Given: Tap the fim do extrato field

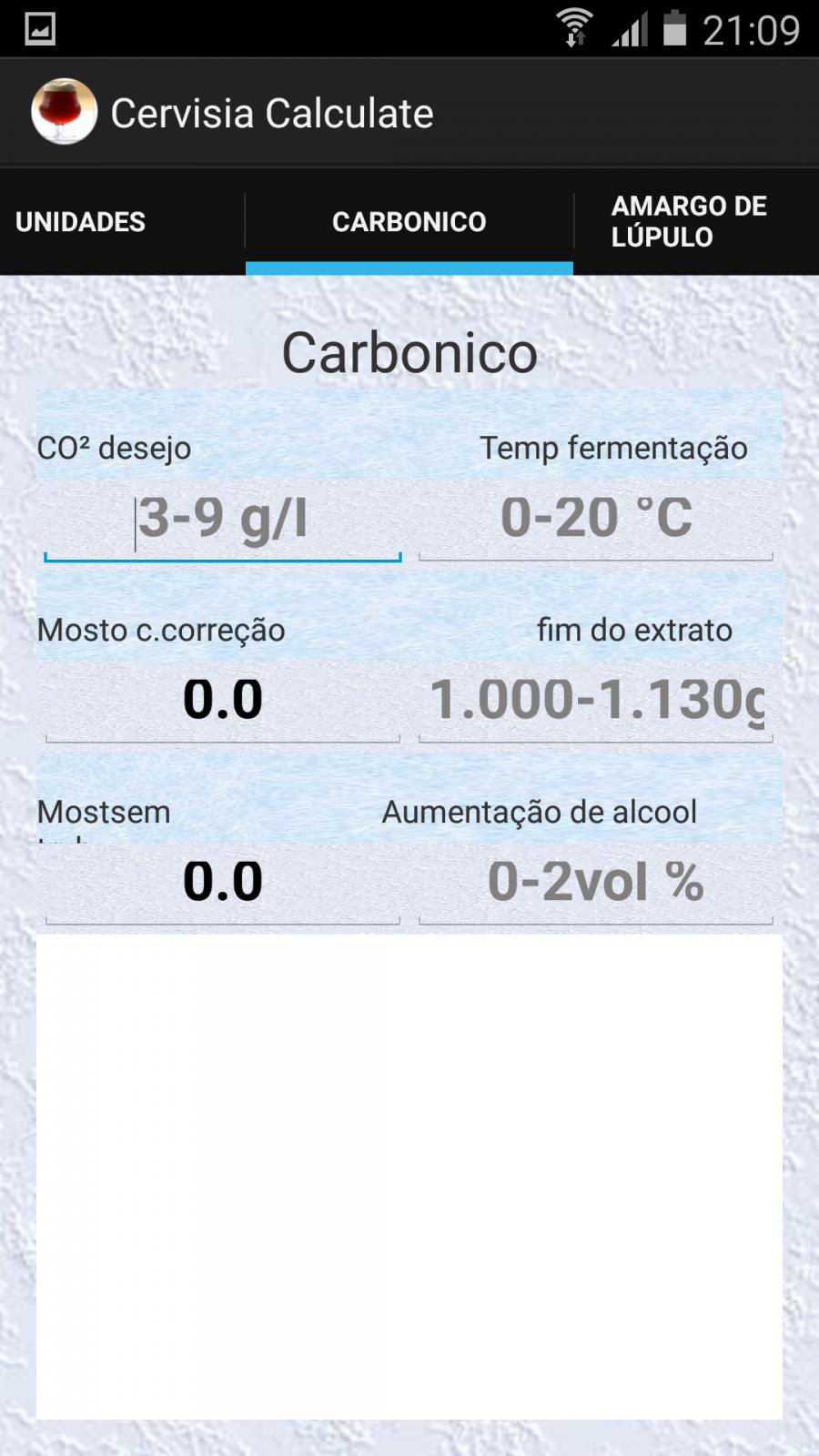Looking at the screenshot, I should pyautogui.click(x=596, y=702).
